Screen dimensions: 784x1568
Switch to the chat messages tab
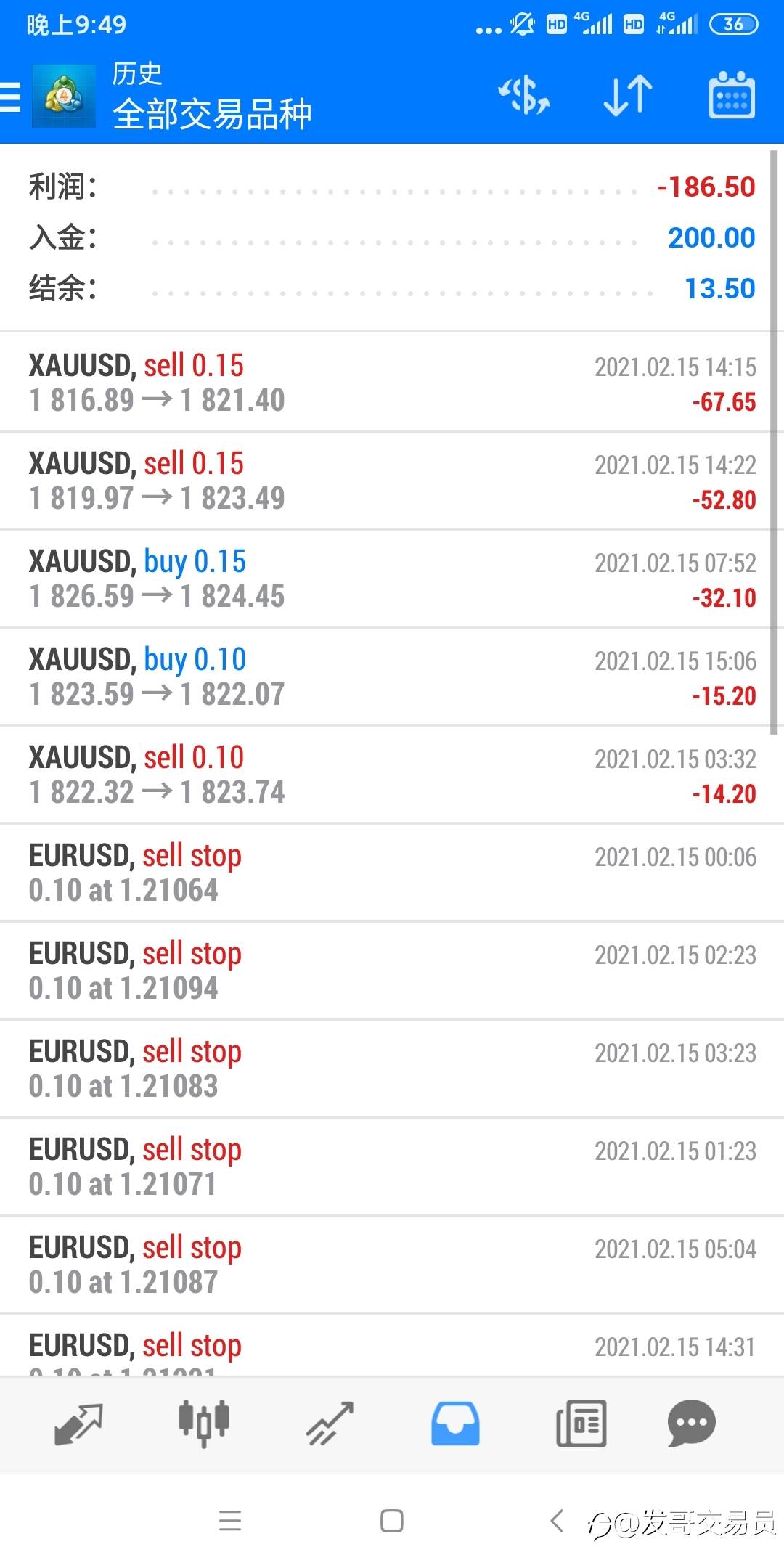click(x=691, y=1424)
